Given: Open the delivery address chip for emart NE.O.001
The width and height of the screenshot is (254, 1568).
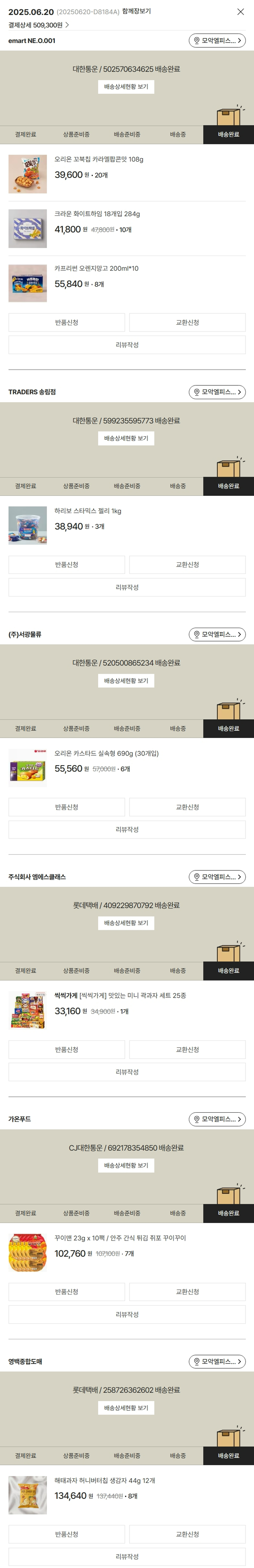Looking at the screenshot, I should pos(217,41).
